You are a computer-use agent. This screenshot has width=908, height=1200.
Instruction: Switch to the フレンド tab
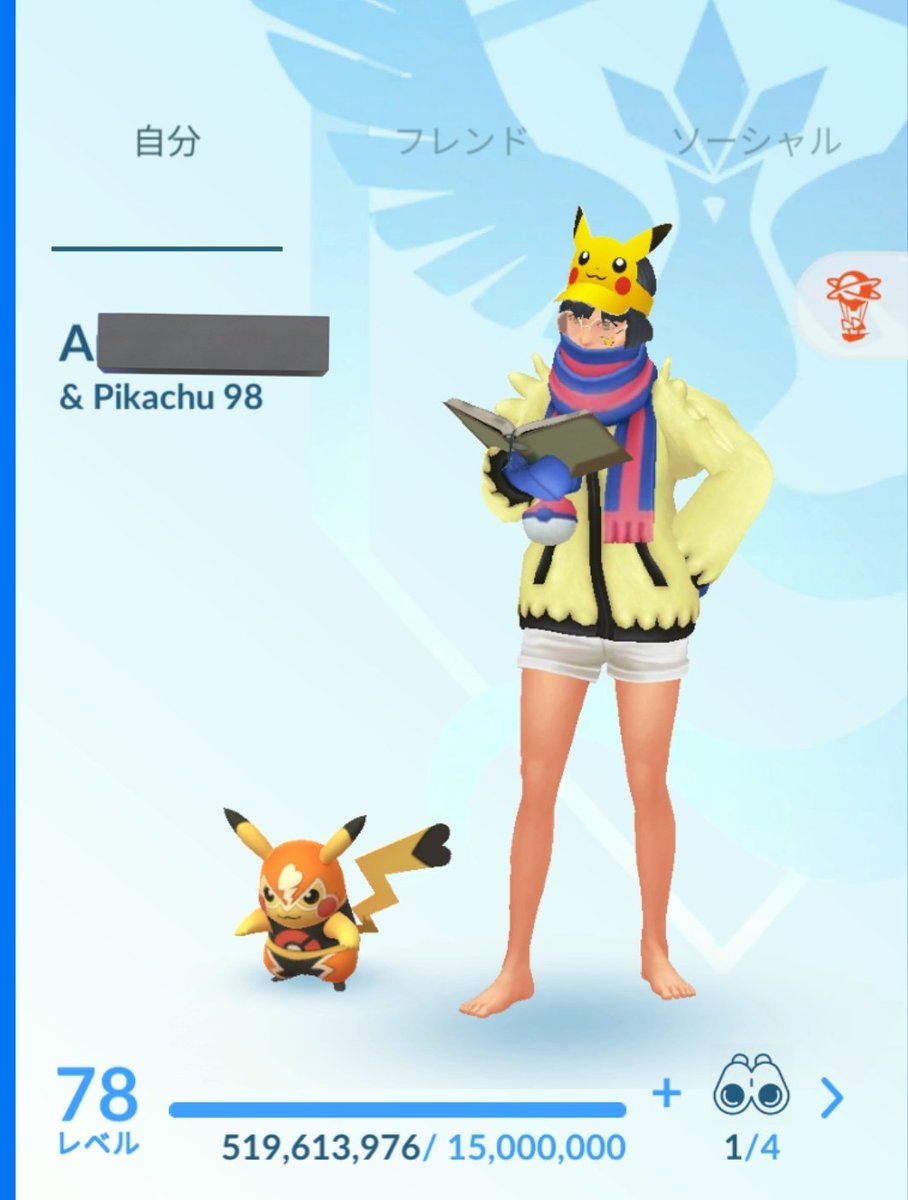tap(461, 142)
